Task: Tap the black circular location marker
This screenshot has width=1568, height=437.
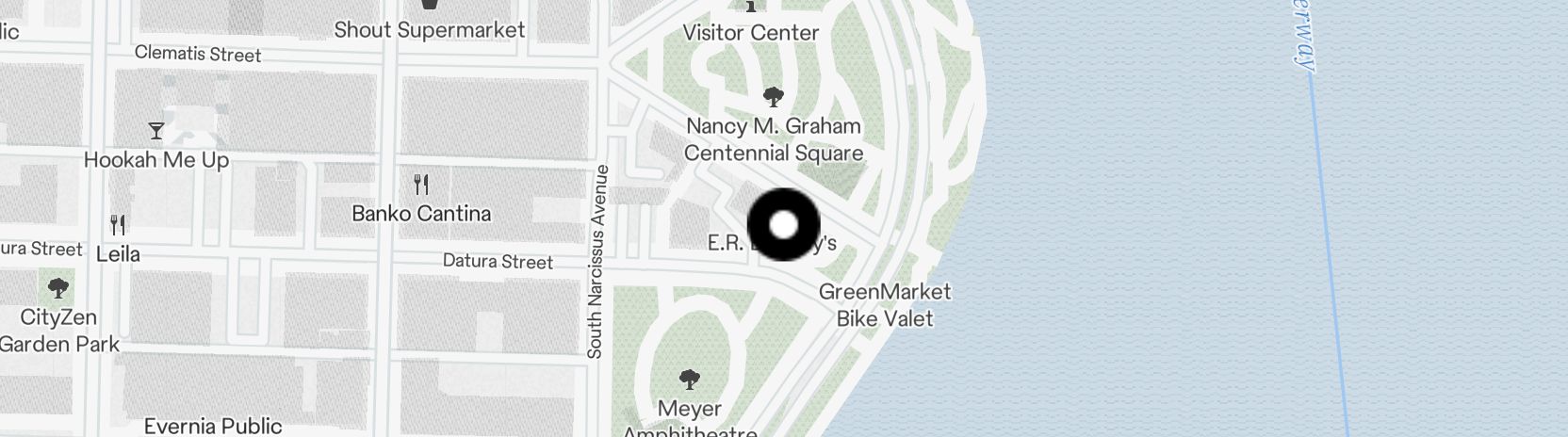Action: [x=784, y=225]
